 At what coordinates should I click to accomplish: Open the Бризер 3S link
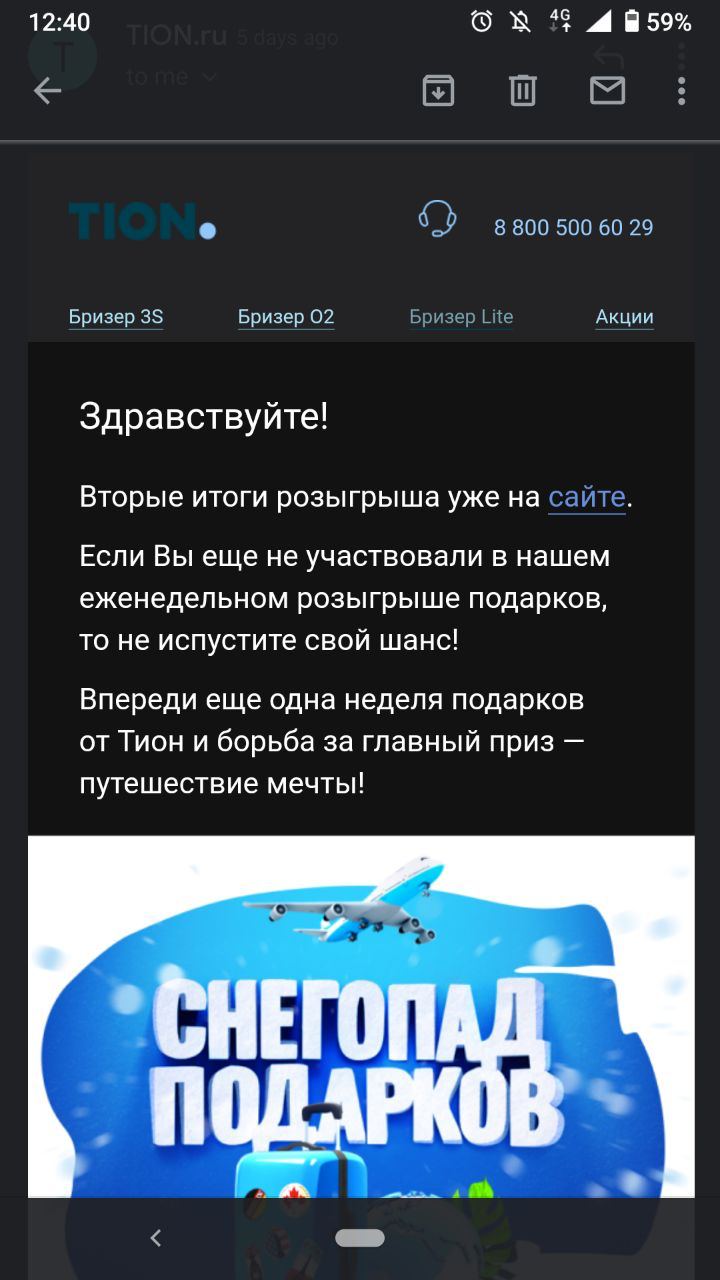coord(116,317)
